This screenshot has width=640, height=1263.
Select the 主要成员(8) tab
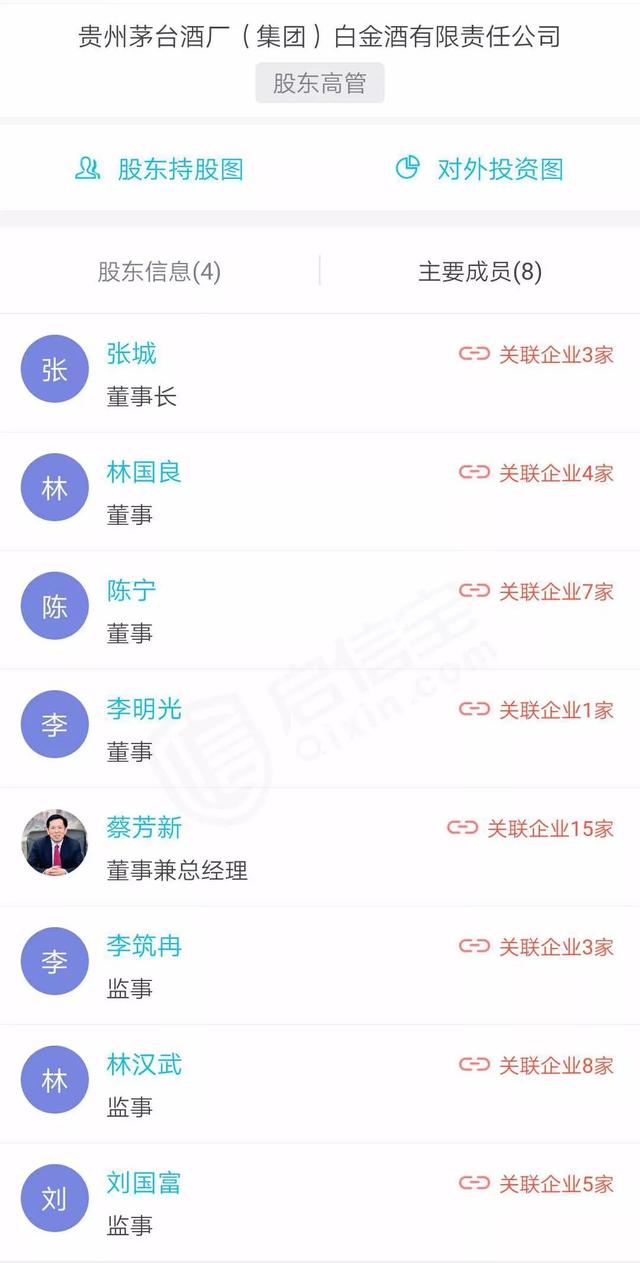(480, 272)
